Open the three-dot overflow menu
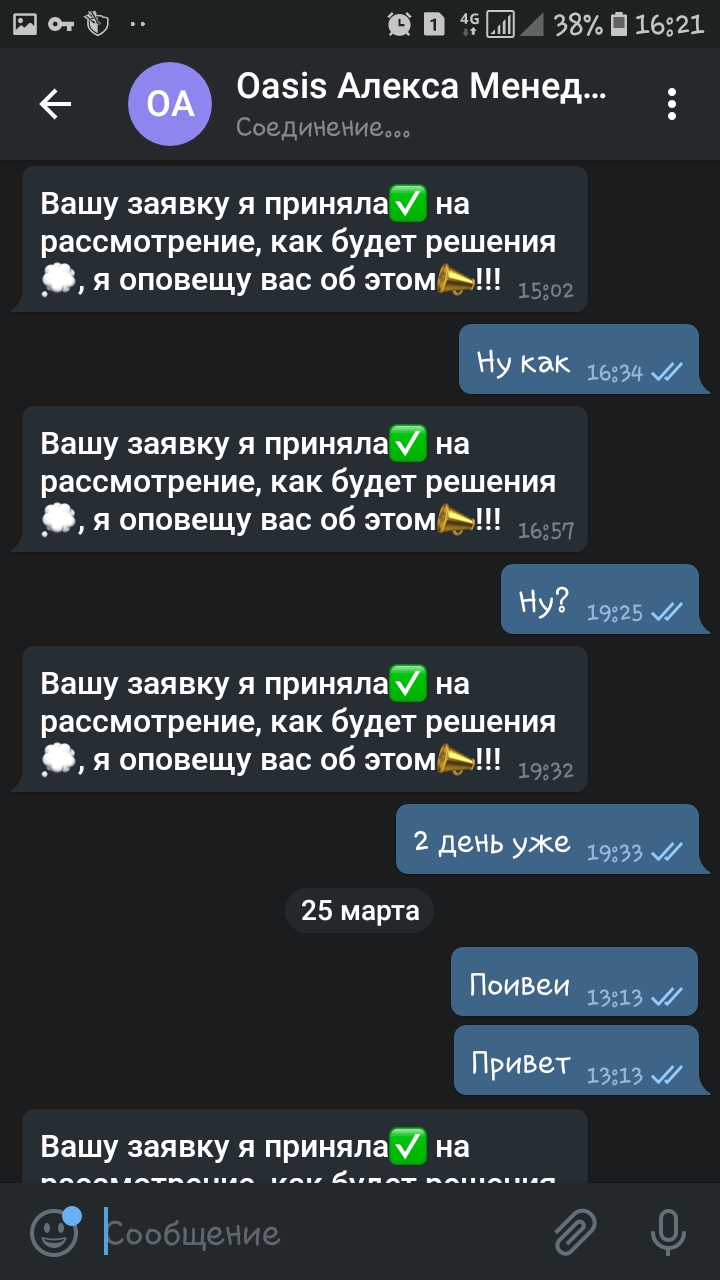 pyautogui.click(x=672, y=104)
